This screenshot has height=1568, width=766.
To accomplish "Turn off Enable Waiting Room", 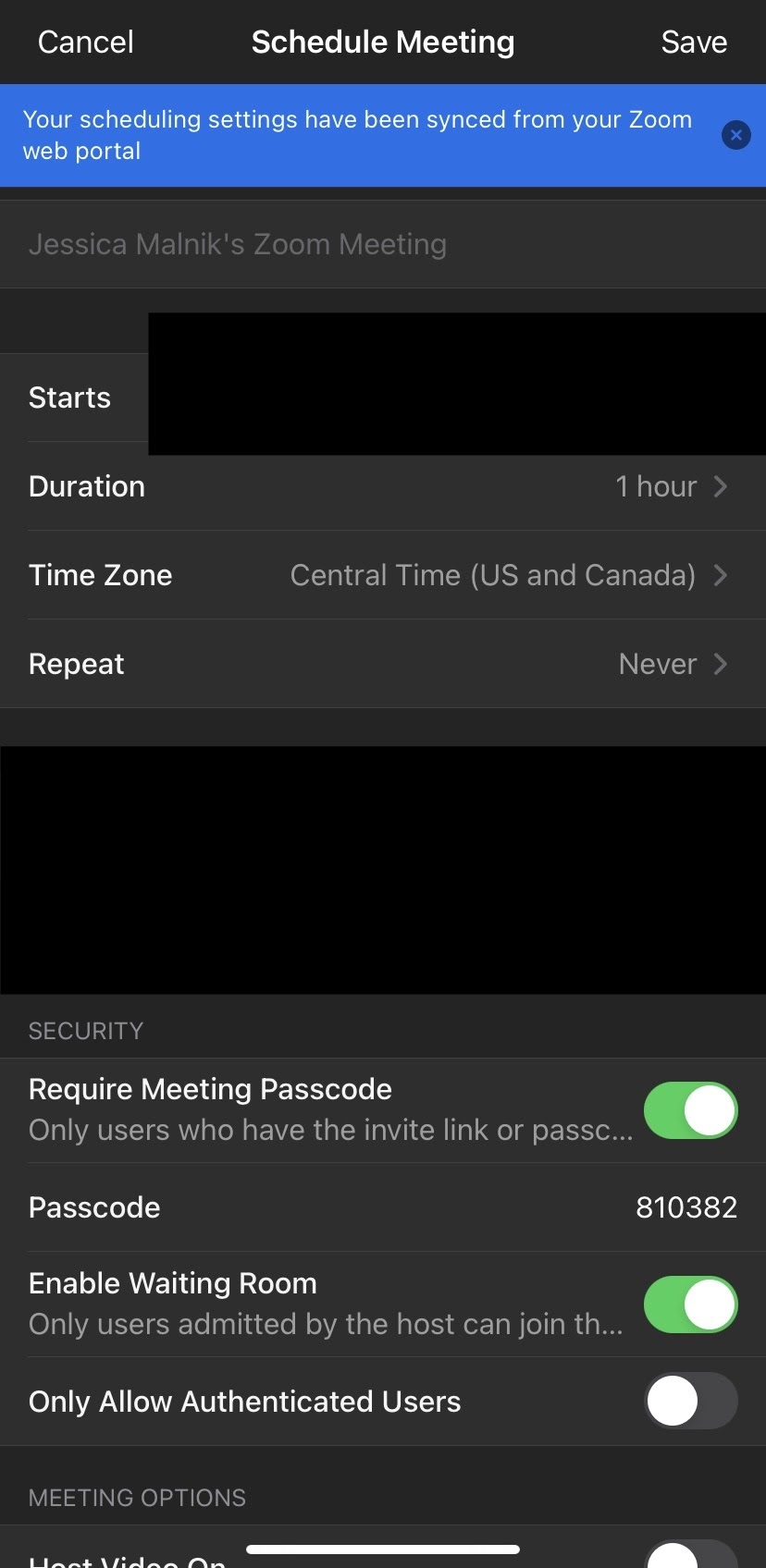I will (690, 1305).
